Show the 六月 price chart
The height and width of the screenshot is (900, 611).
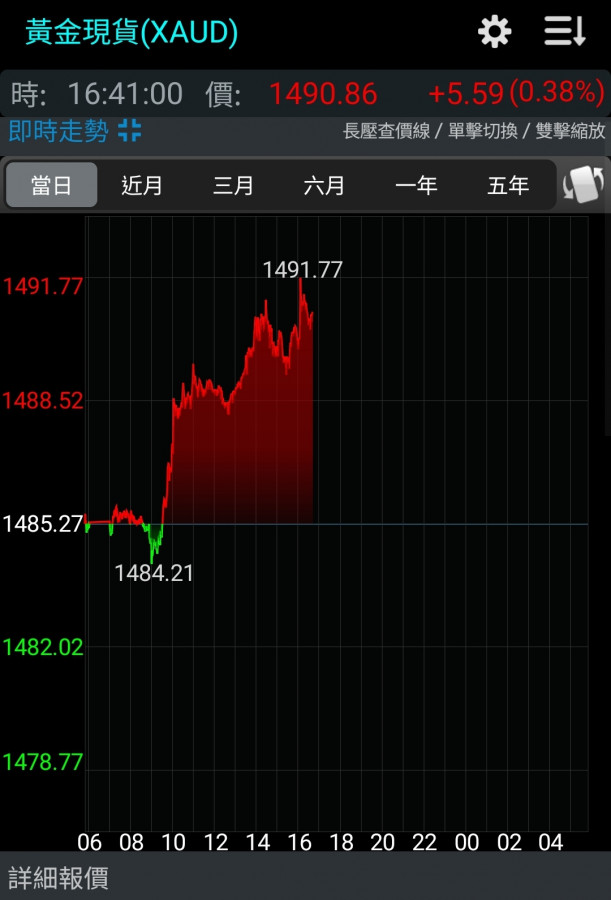click(x=325, y=185)
